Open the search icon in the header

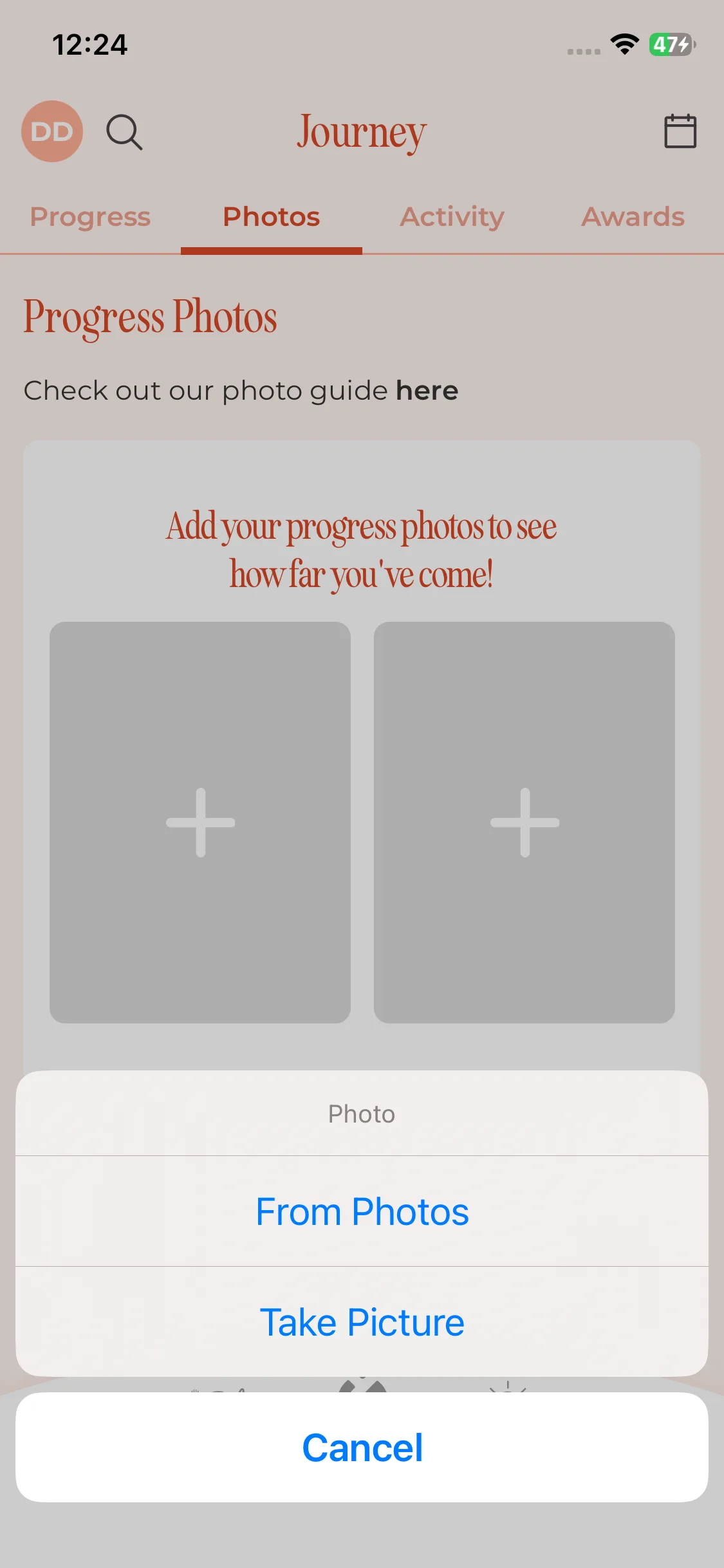pyautogui.click(x=125, y=131)
